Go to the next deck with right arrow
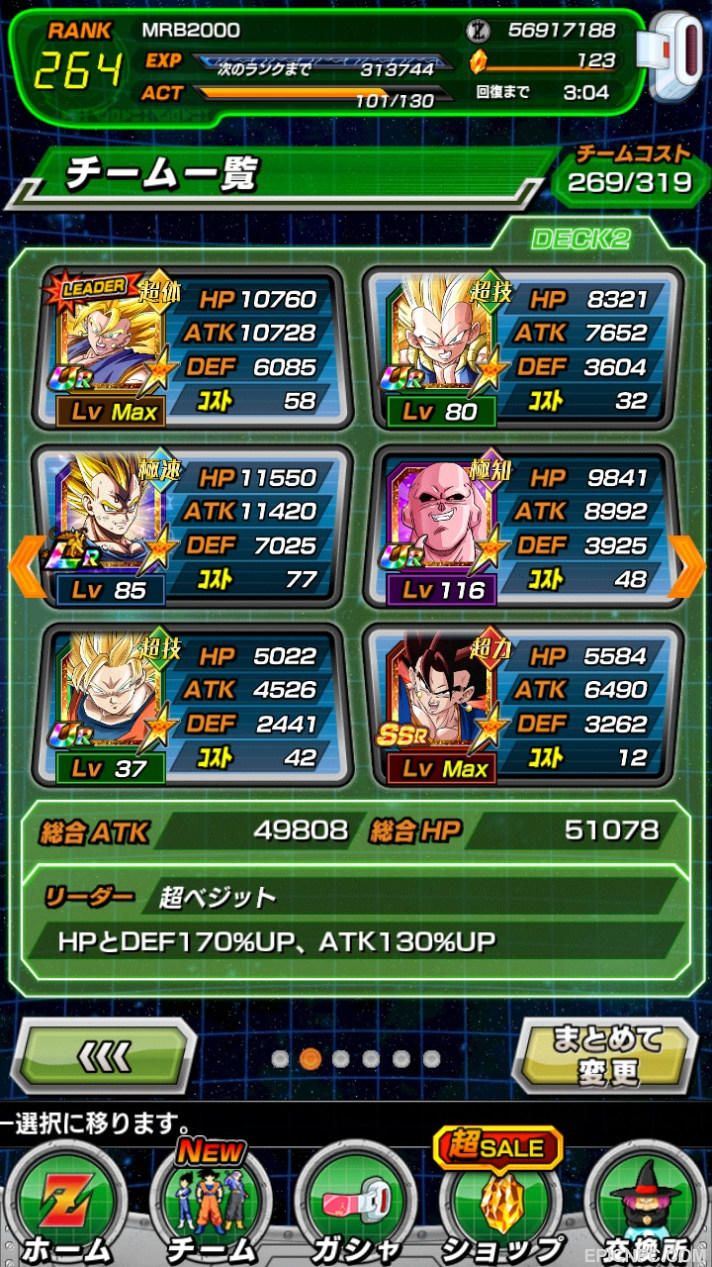The image size is (712, 1267). pyautogui.click(x=688, y=567)
